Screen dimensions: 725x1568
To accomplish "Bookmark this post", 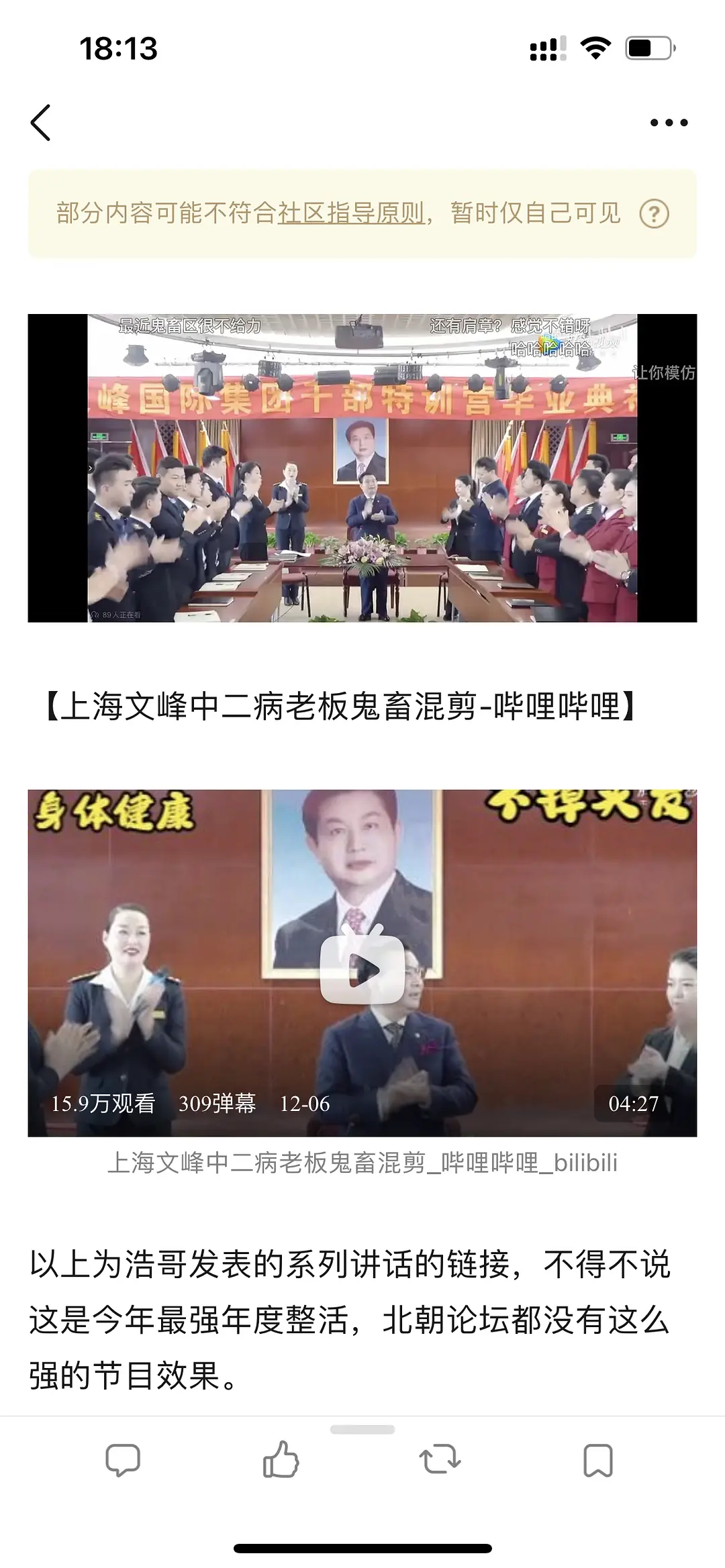I will click(597, 1459).
